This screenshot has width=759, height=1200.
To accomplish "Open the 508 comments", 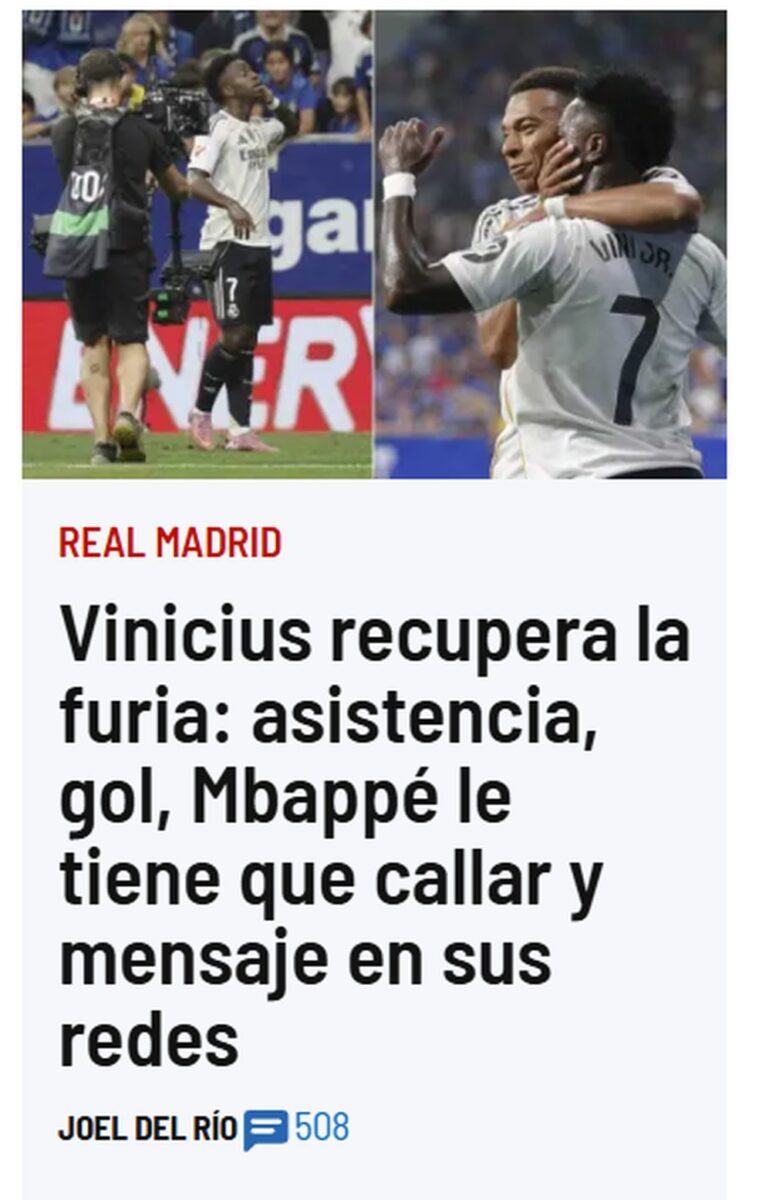I will 298,1129.
